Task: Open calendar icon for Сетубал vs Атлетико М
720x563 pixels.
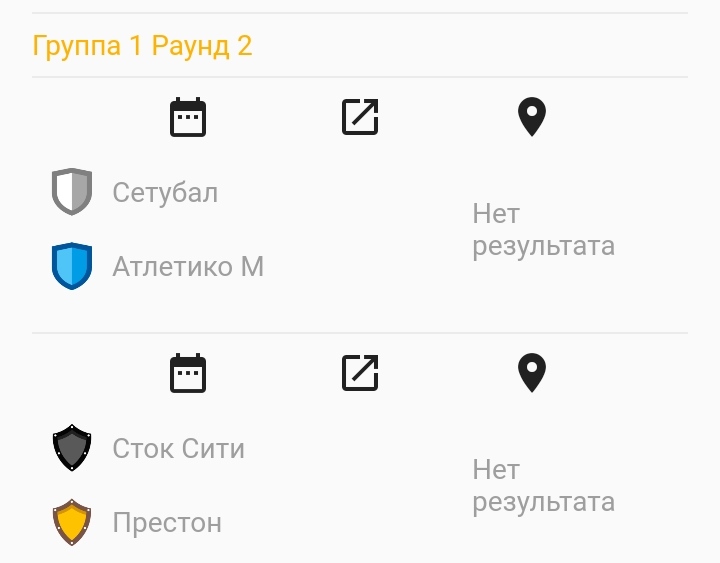Action: (188, 117)
